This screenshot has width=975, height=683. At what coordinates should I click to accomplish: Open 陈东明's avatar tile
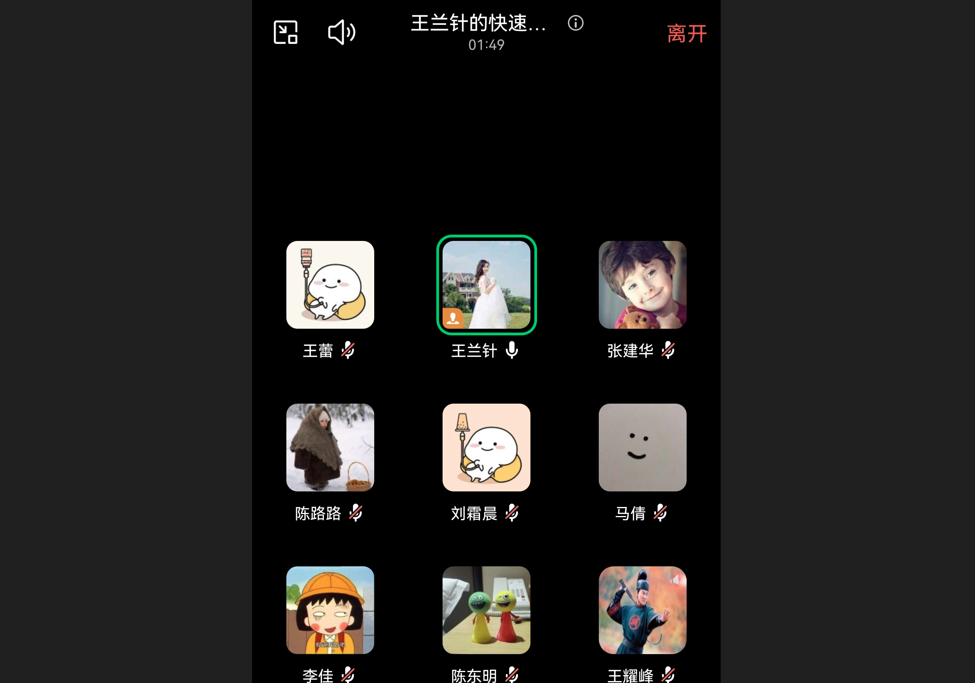[x=487, y=610]
